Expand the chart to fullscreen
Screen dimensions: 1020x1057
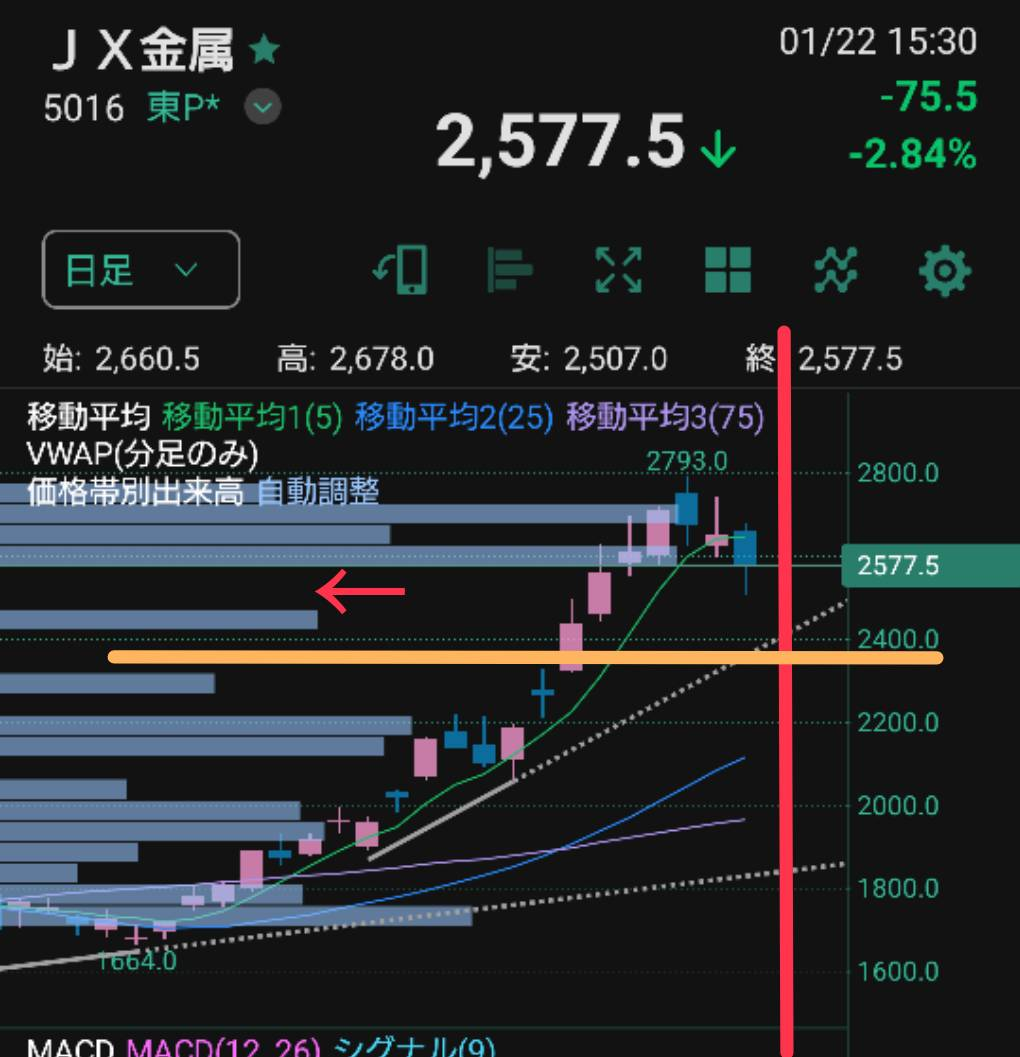coord(618,270)
